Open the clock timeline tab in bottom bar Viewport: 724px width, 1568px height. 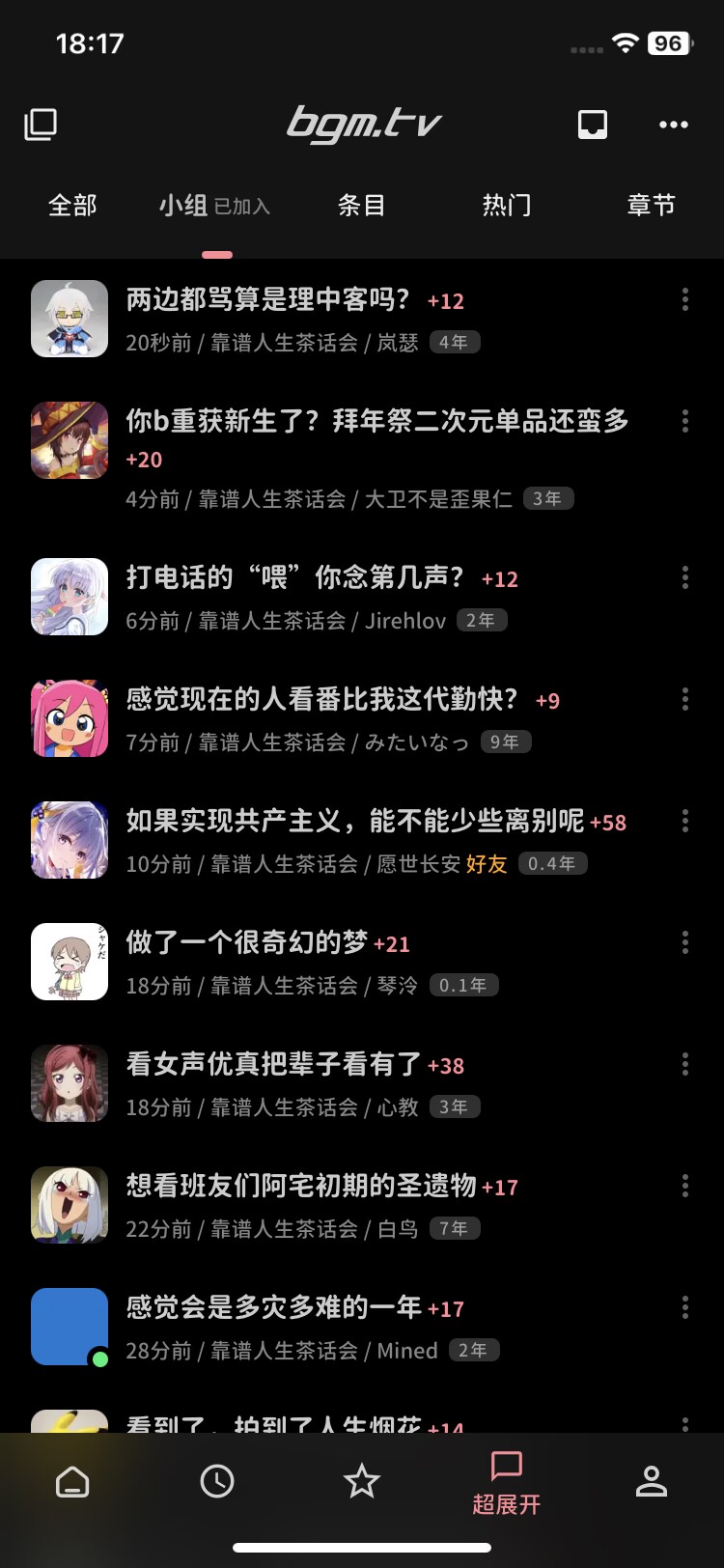217,1481
